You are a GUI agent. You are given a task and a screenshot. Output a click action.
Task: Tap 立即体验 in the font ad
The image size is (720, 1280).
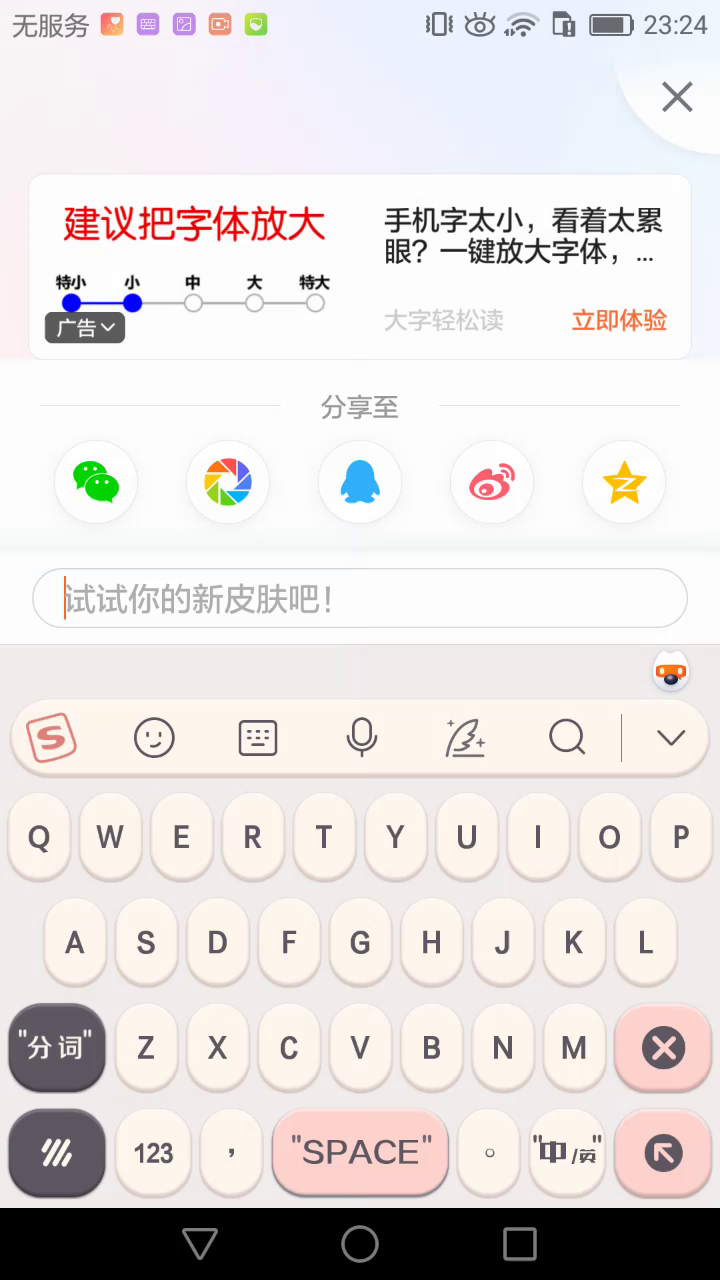[619, 320]
